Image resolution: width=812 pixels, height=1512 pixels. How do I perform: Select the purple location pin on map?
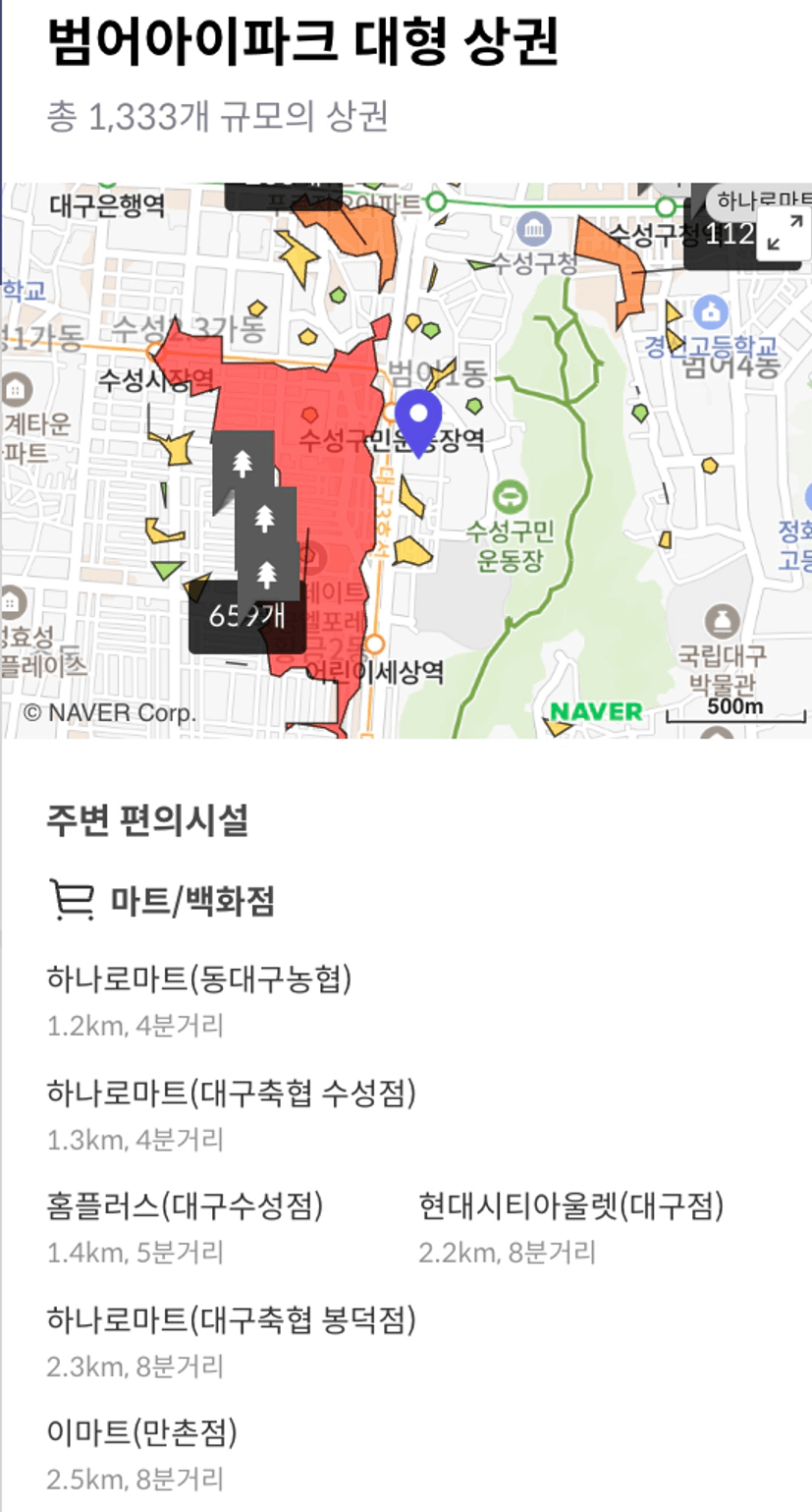tap(418, 422)
